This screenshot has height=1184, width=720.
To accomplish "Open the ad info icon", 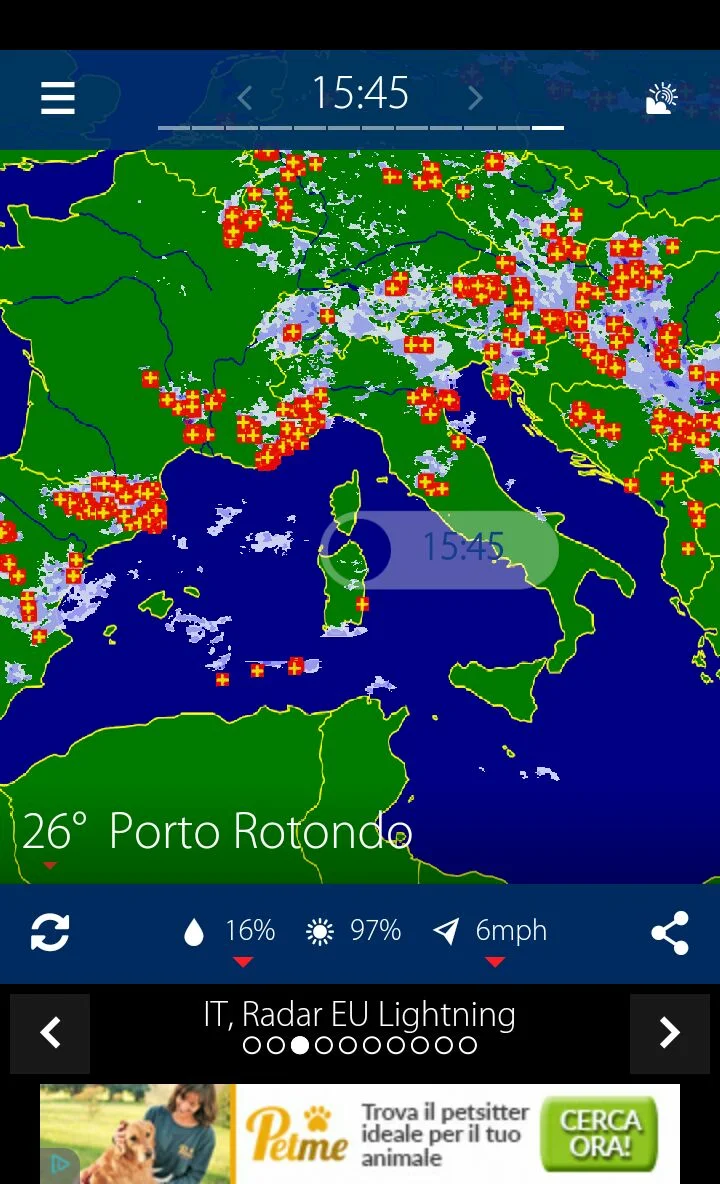I will (60, 1166).
